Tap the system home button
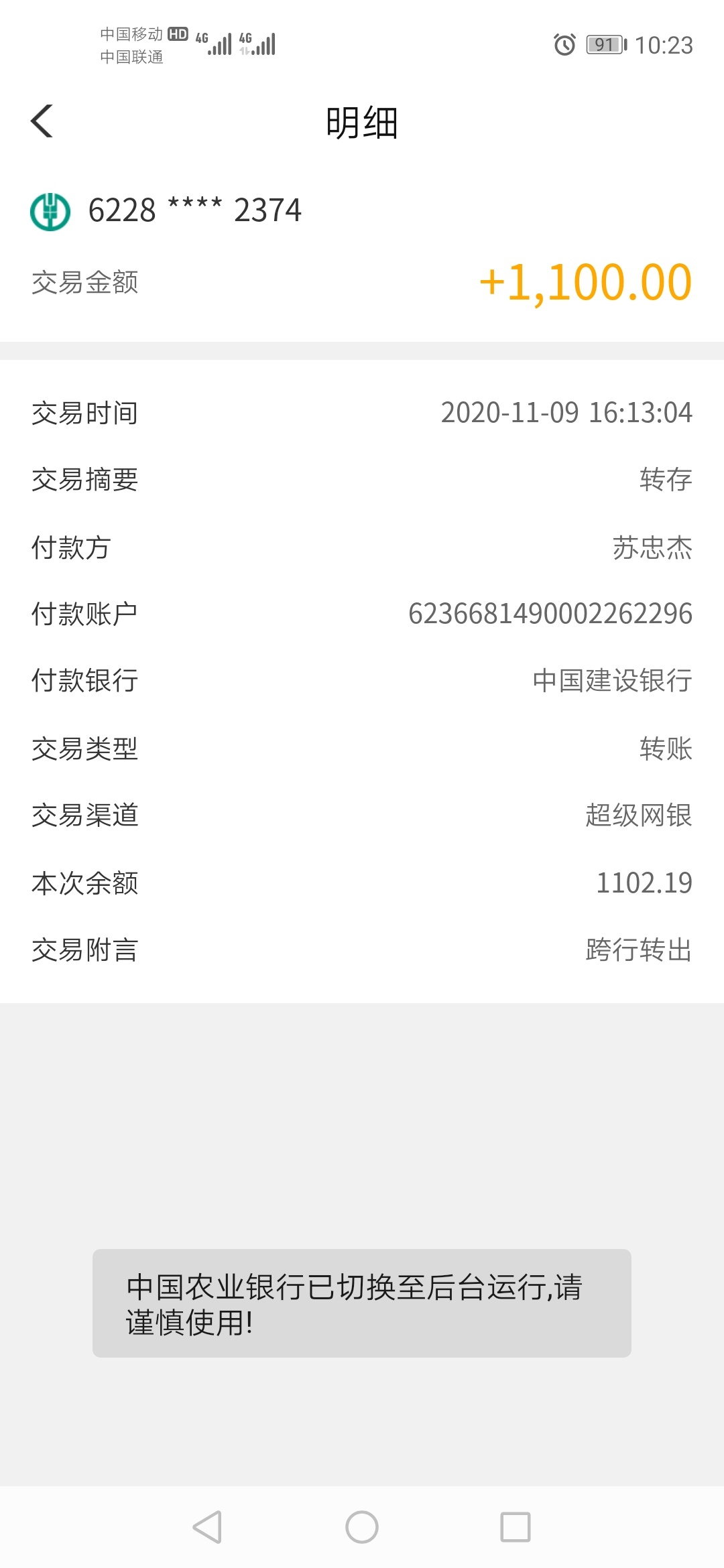 362,1527
